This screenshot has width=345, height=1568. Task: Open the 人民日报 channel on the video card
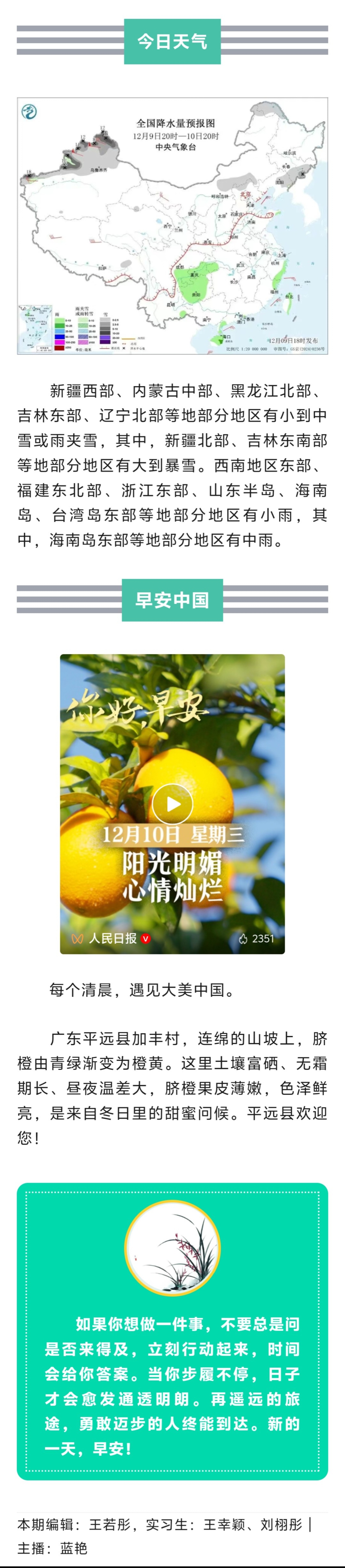[113, 938]
